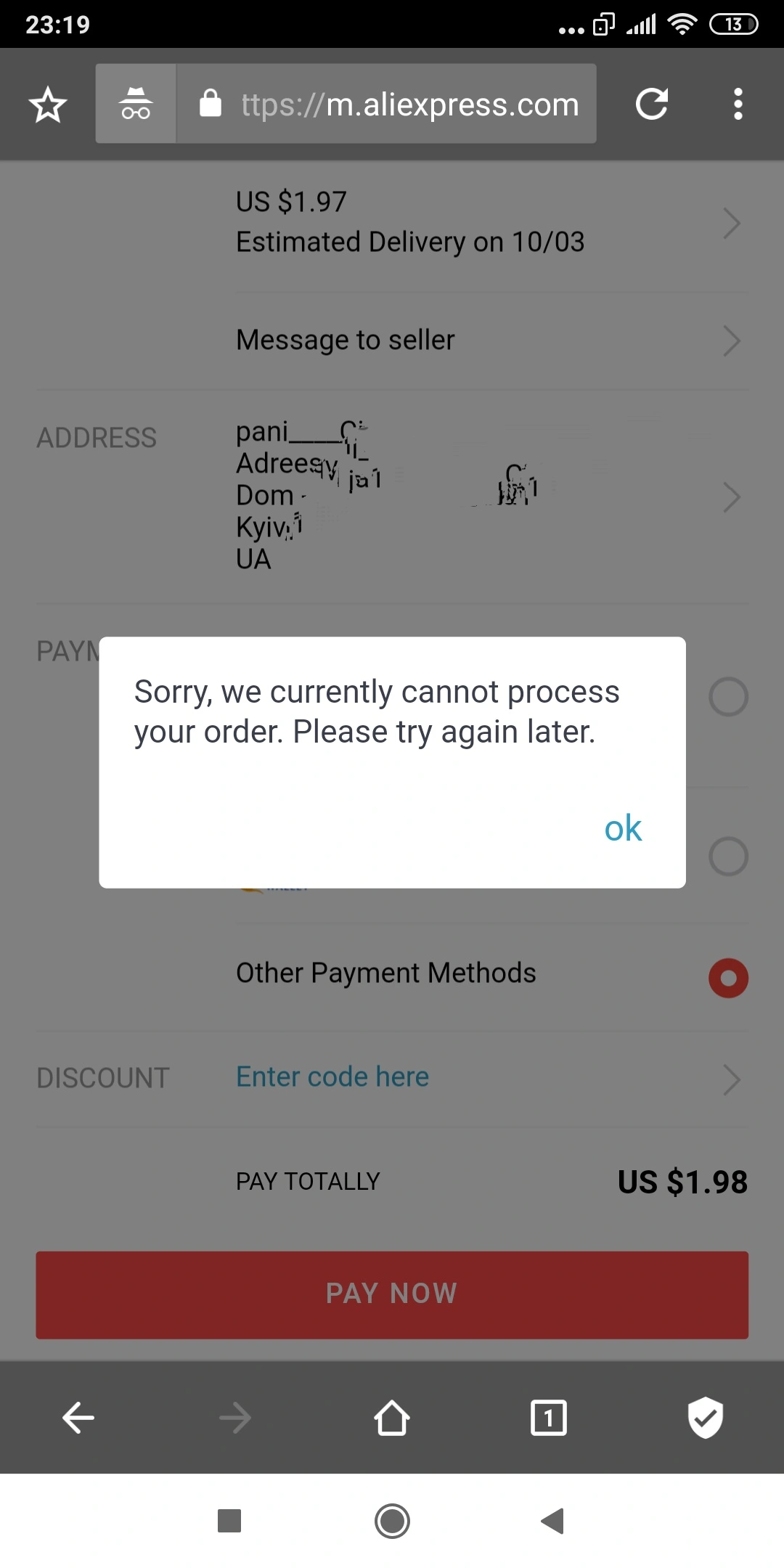Screen dimensions: 784x1568
Task: Reload the page
Action: point(651,104)
